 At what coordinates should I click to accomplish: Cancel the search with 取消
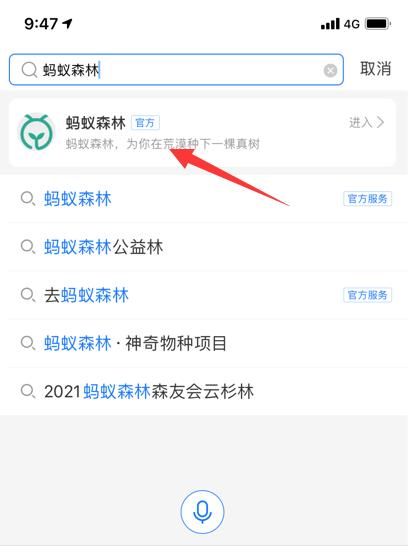click(375, 69)
